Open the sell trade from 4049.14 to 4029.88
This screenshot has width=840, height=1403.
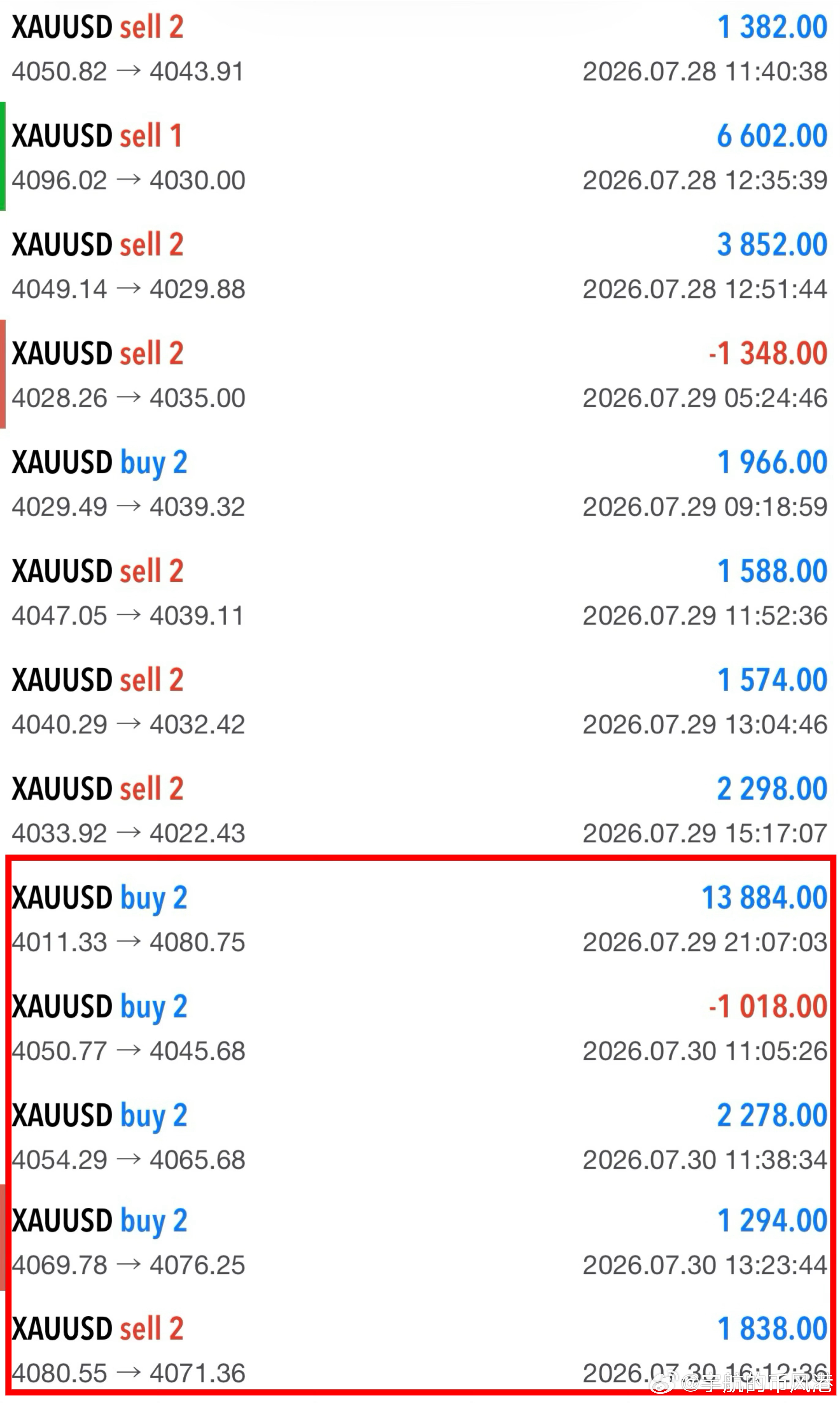(420, 265)
